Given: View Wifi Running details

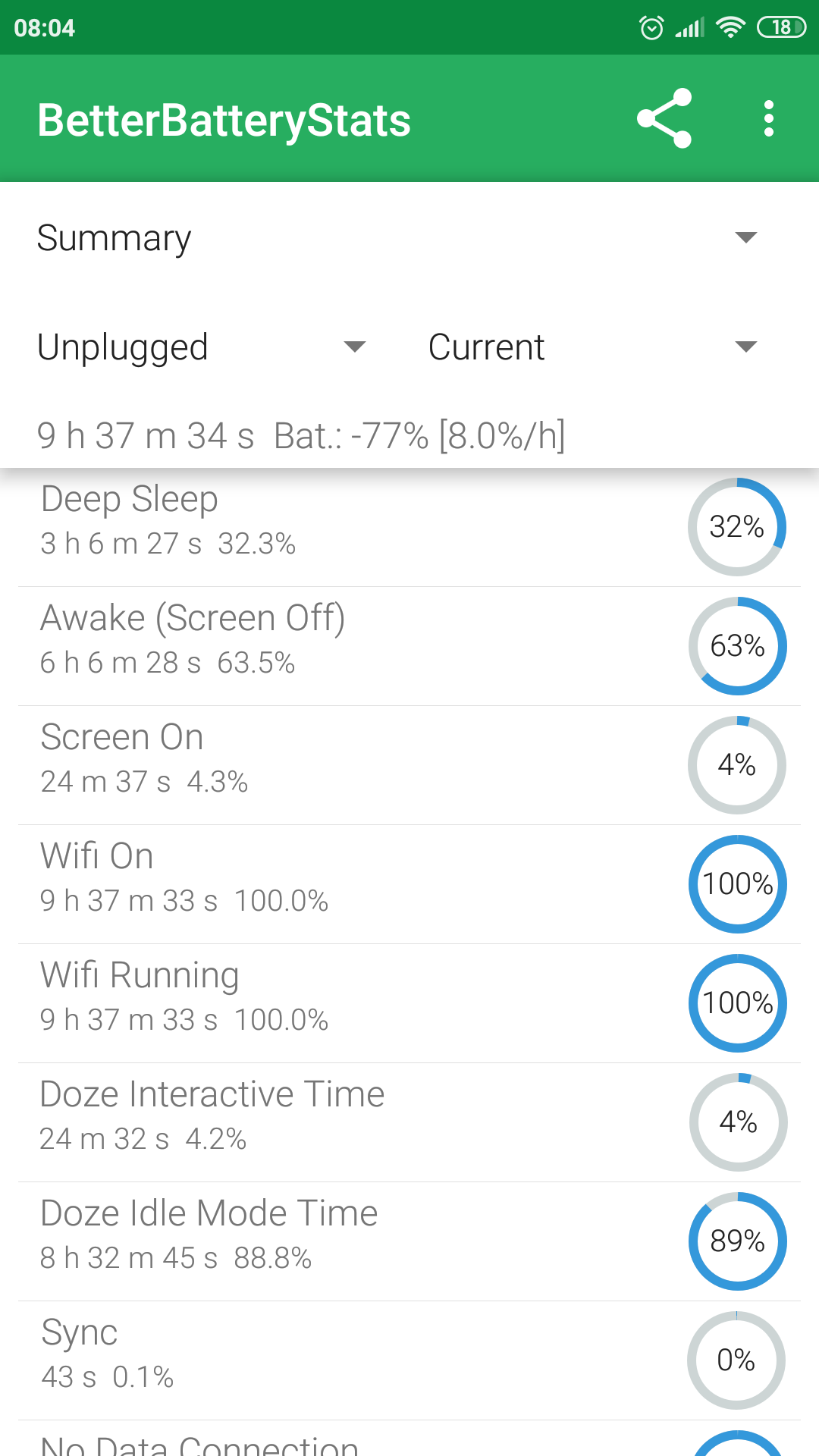Looking at the screenshot, I should pos(409,1003).
